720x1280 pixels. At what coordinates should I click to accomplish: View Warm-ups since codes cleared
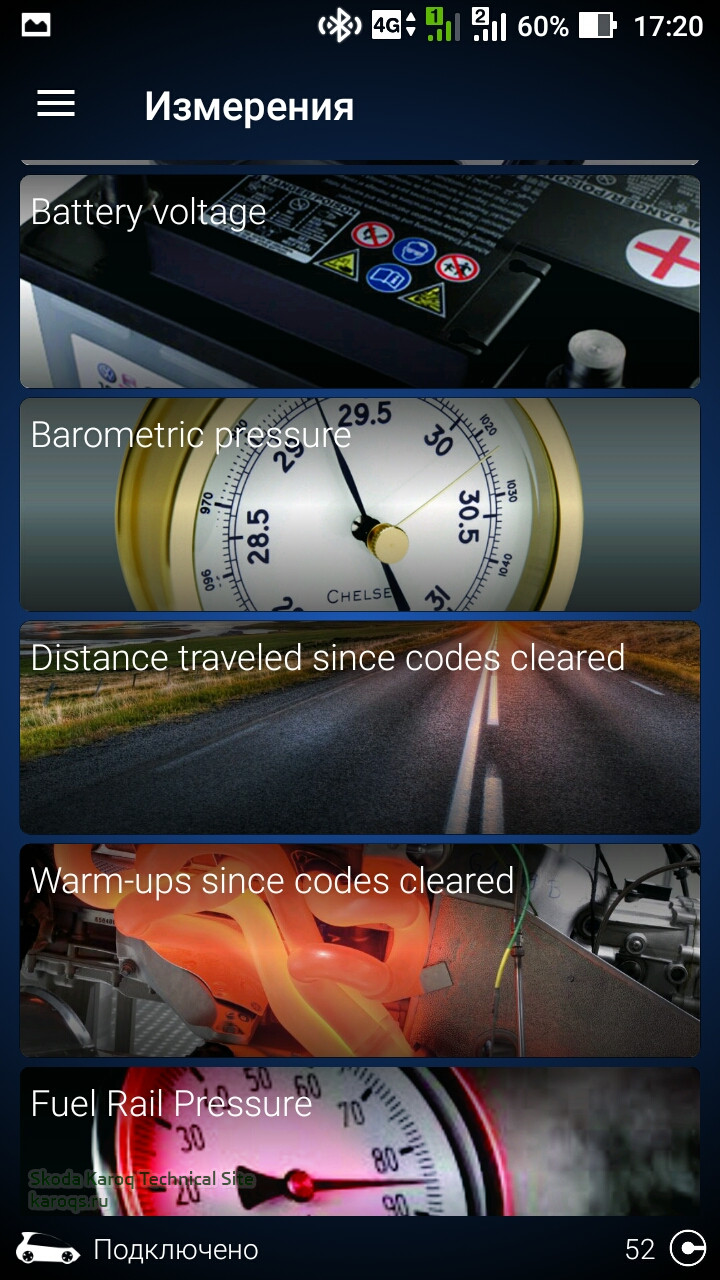click(360, 950)
